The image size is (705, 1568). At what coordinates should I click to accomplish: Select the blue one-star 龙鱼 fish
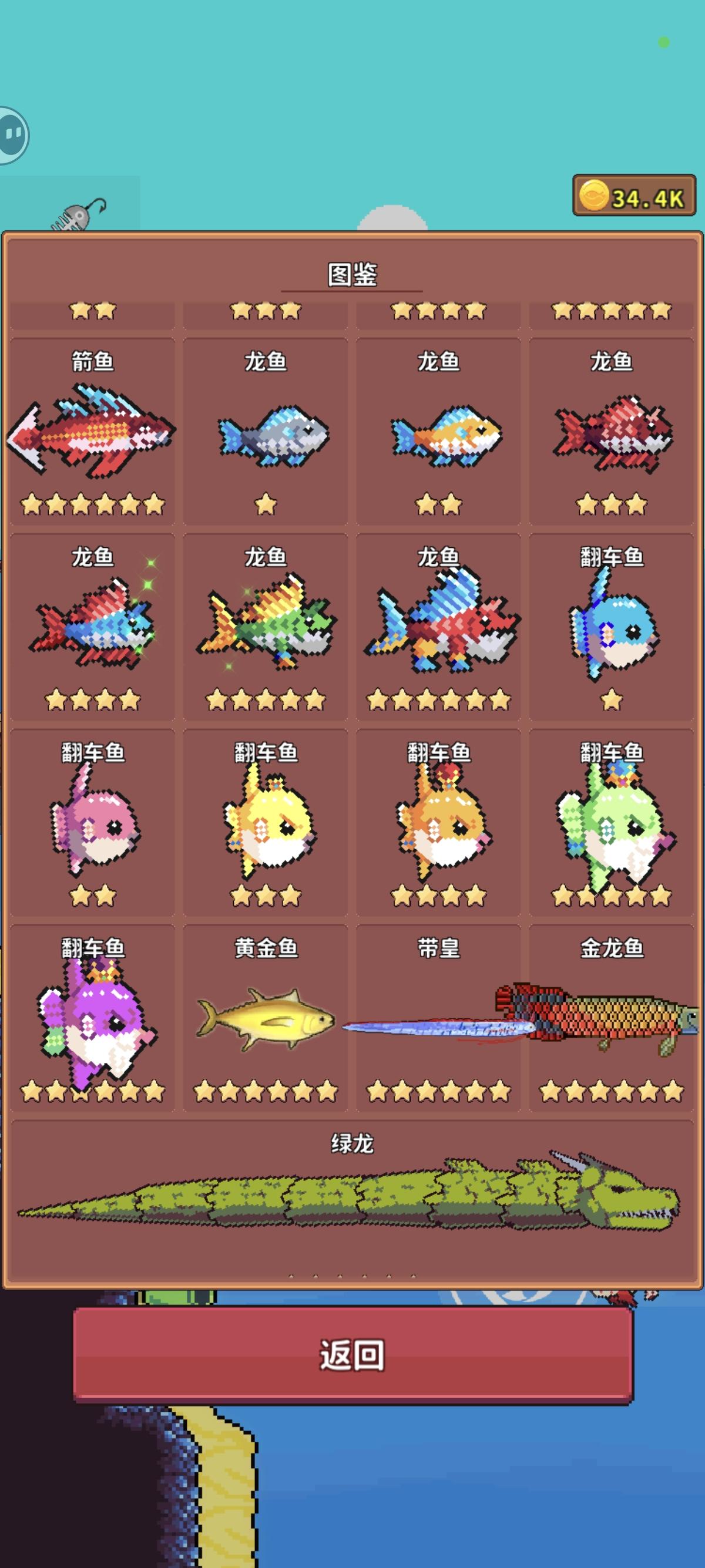point(264,435)
